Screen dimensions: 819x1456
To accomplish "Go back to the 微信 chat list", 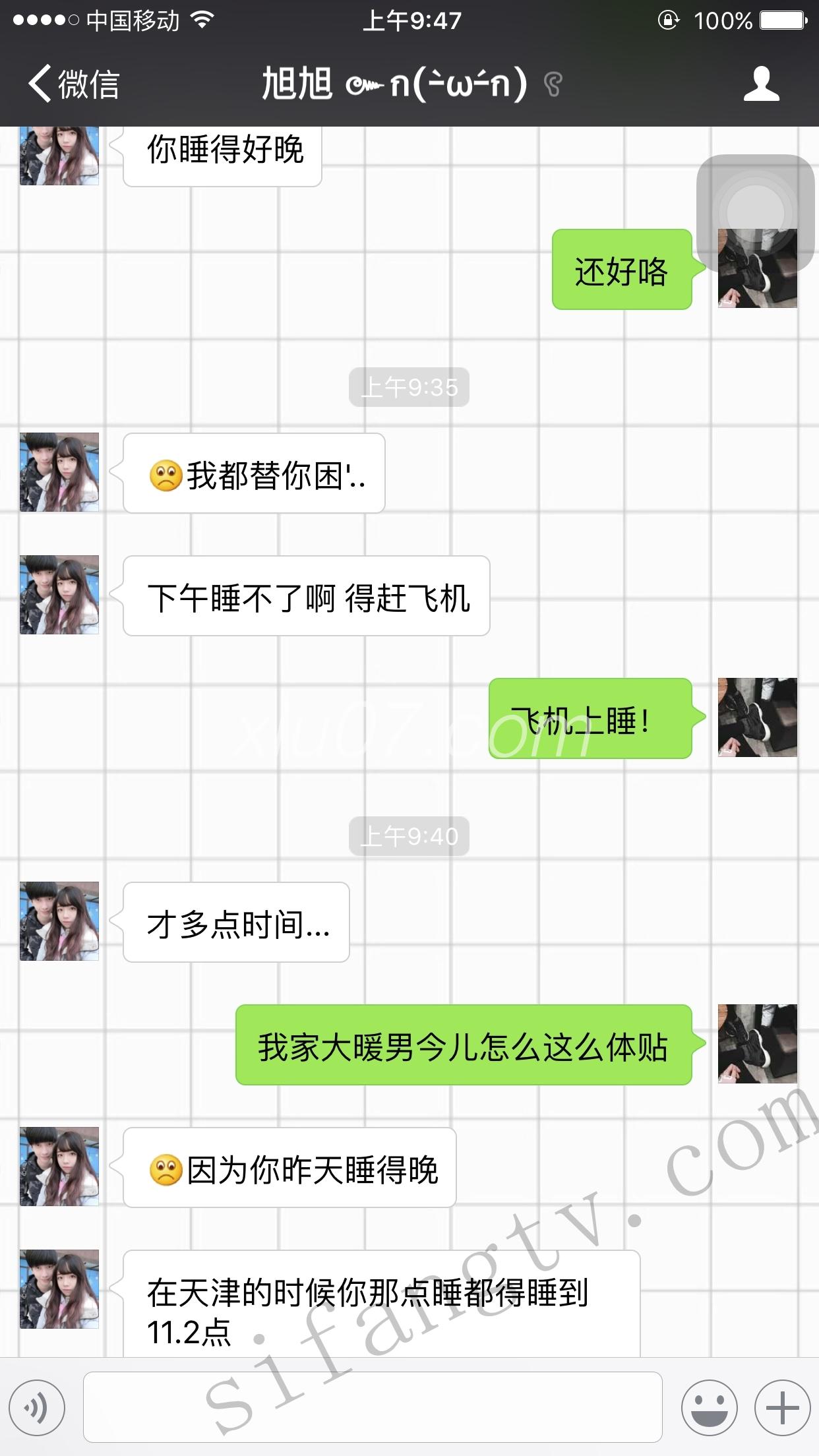I will 73,84.
